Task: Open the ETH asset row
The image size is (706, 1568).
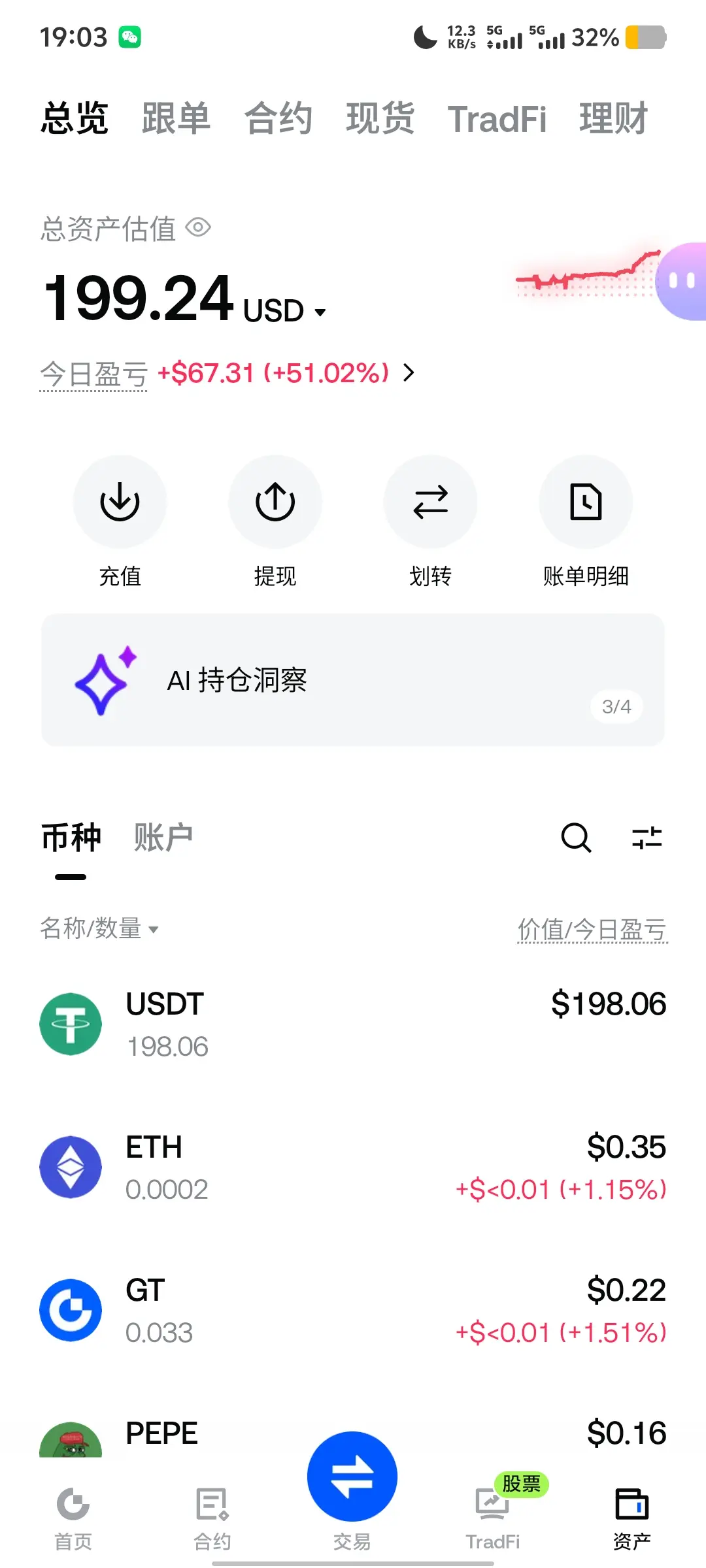Action: pyautogui.click(x=353, y=1167)
